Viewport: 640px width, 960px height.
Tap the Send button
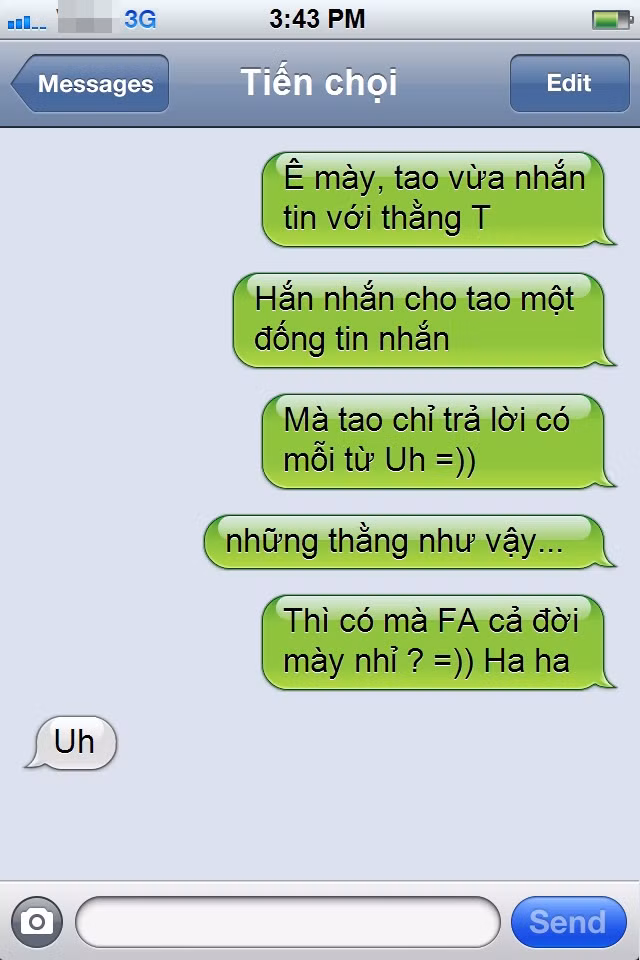click(x=568, y=921)
